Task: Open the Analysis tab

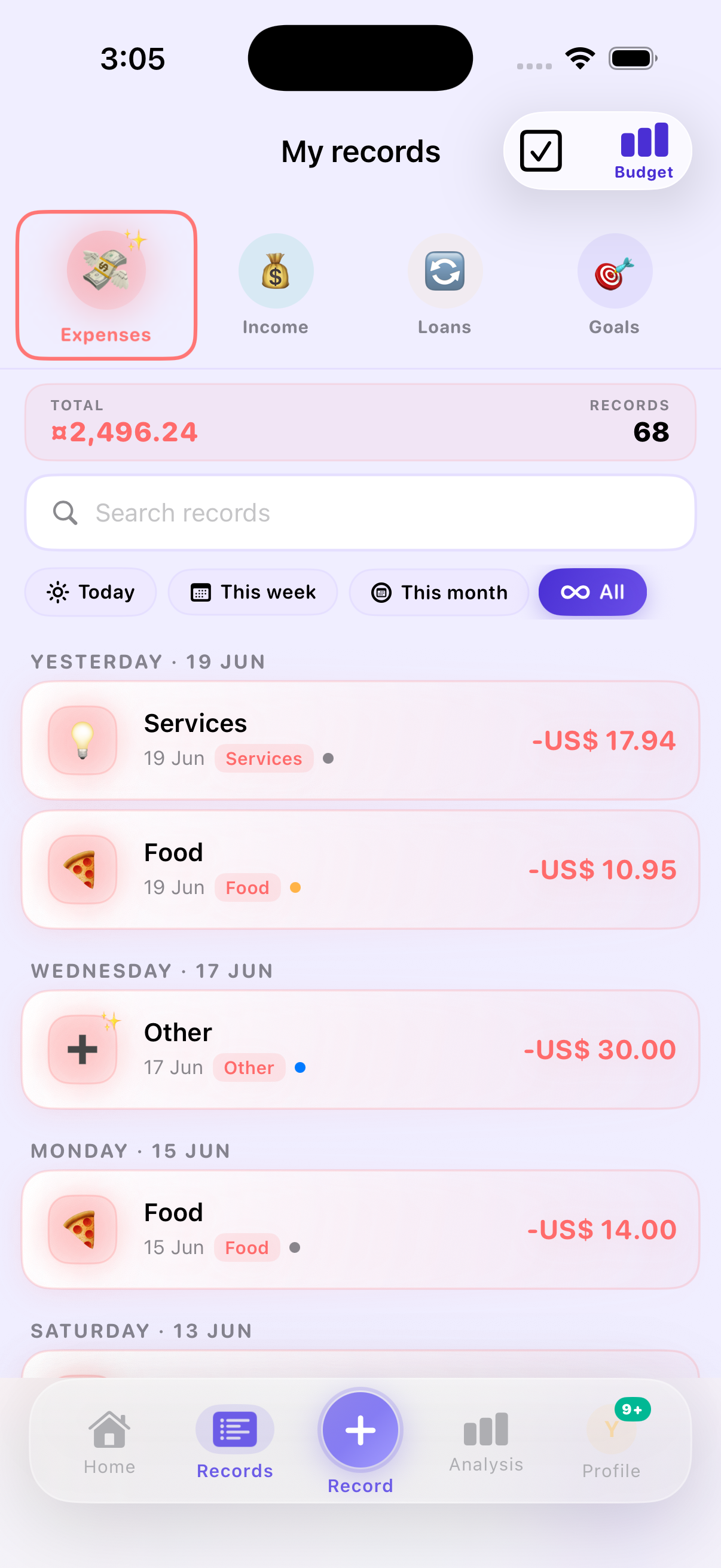Action: [486, 1442]
